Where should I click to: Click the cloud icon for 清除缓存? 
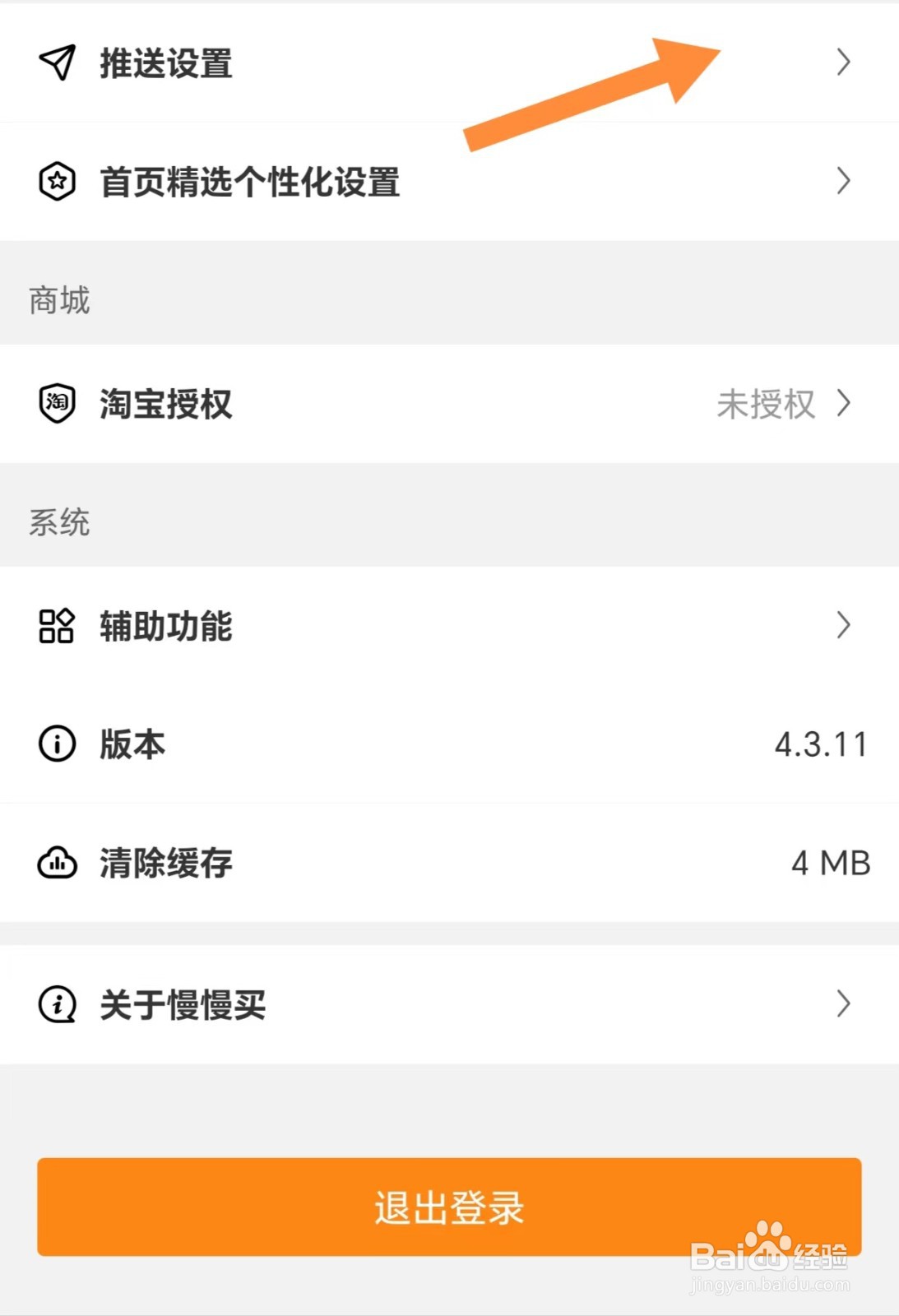coord(56,863)
